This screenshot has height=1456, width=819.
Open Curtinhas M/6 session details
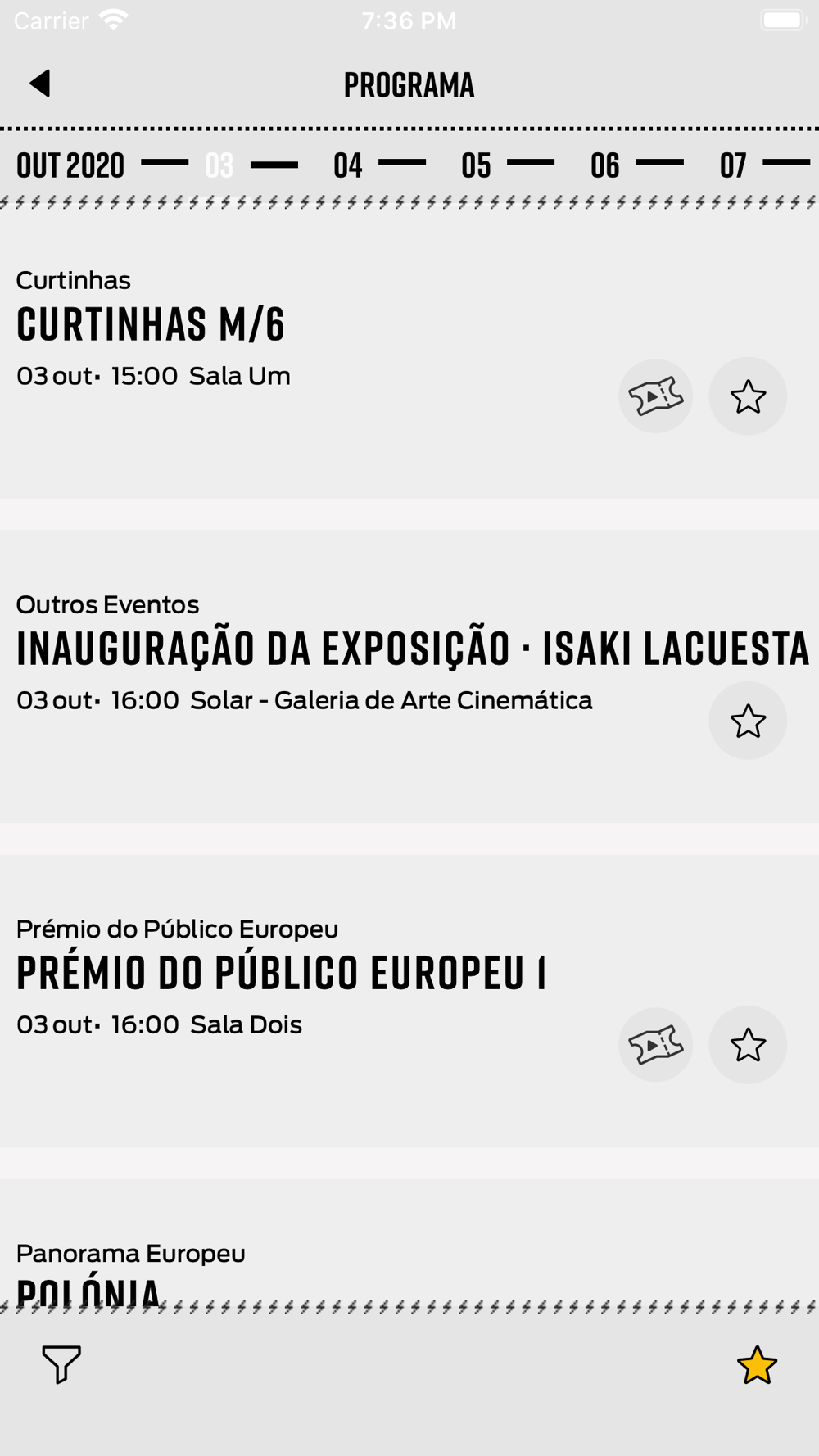pyautogui.click(x=151, y=324)
